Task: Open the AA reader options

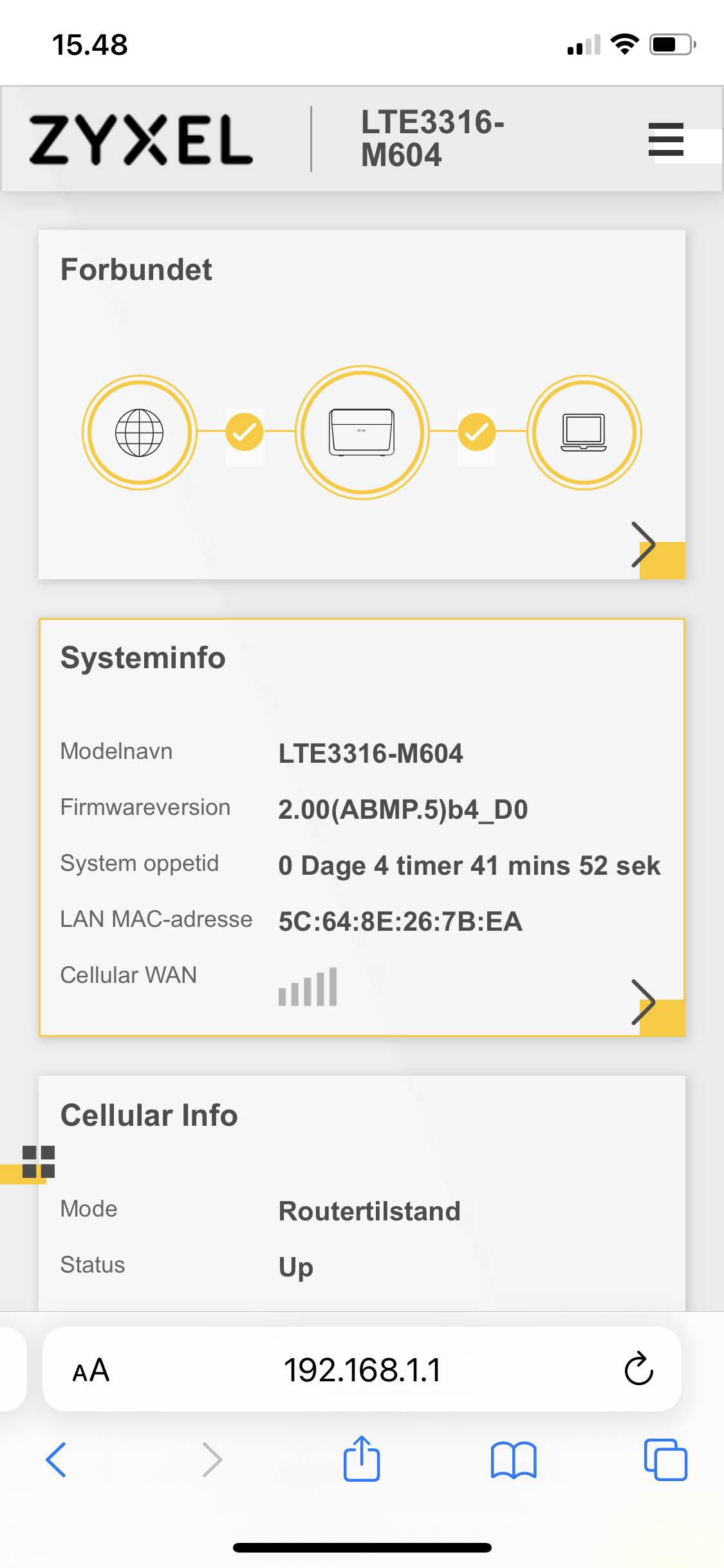Action: tap(91, 1370)
